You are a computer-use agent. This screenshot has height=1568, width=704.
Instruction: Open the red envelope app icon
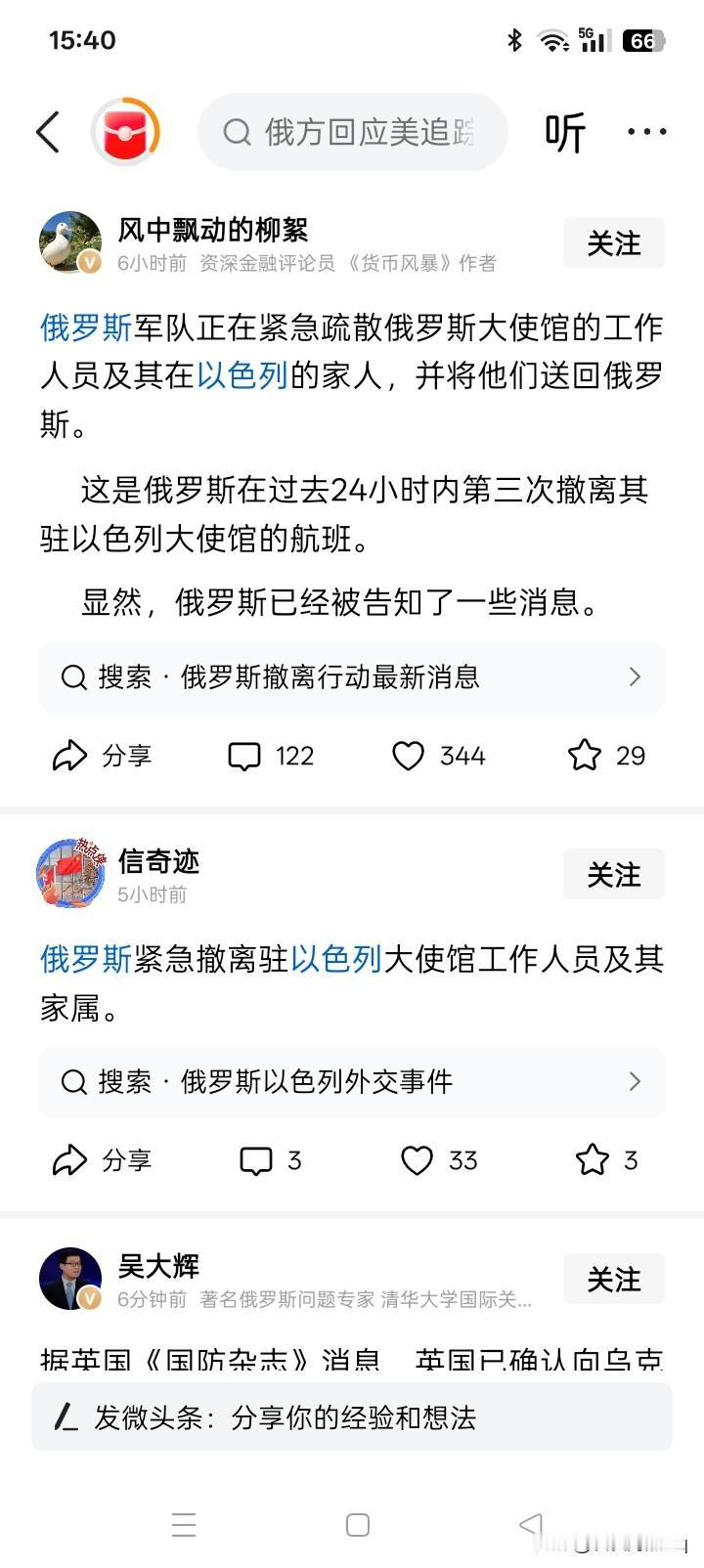[125, 131]
